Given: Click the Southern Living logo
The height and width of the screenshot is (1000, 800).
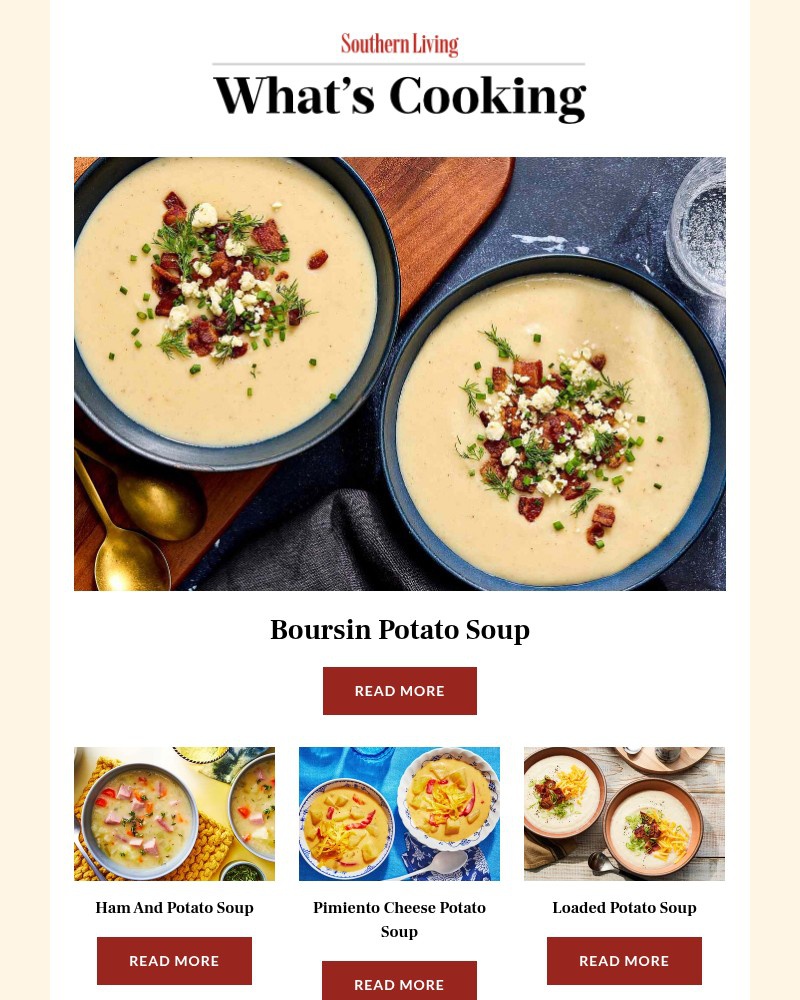Looking at the screenshot, I should click(400, 44).
